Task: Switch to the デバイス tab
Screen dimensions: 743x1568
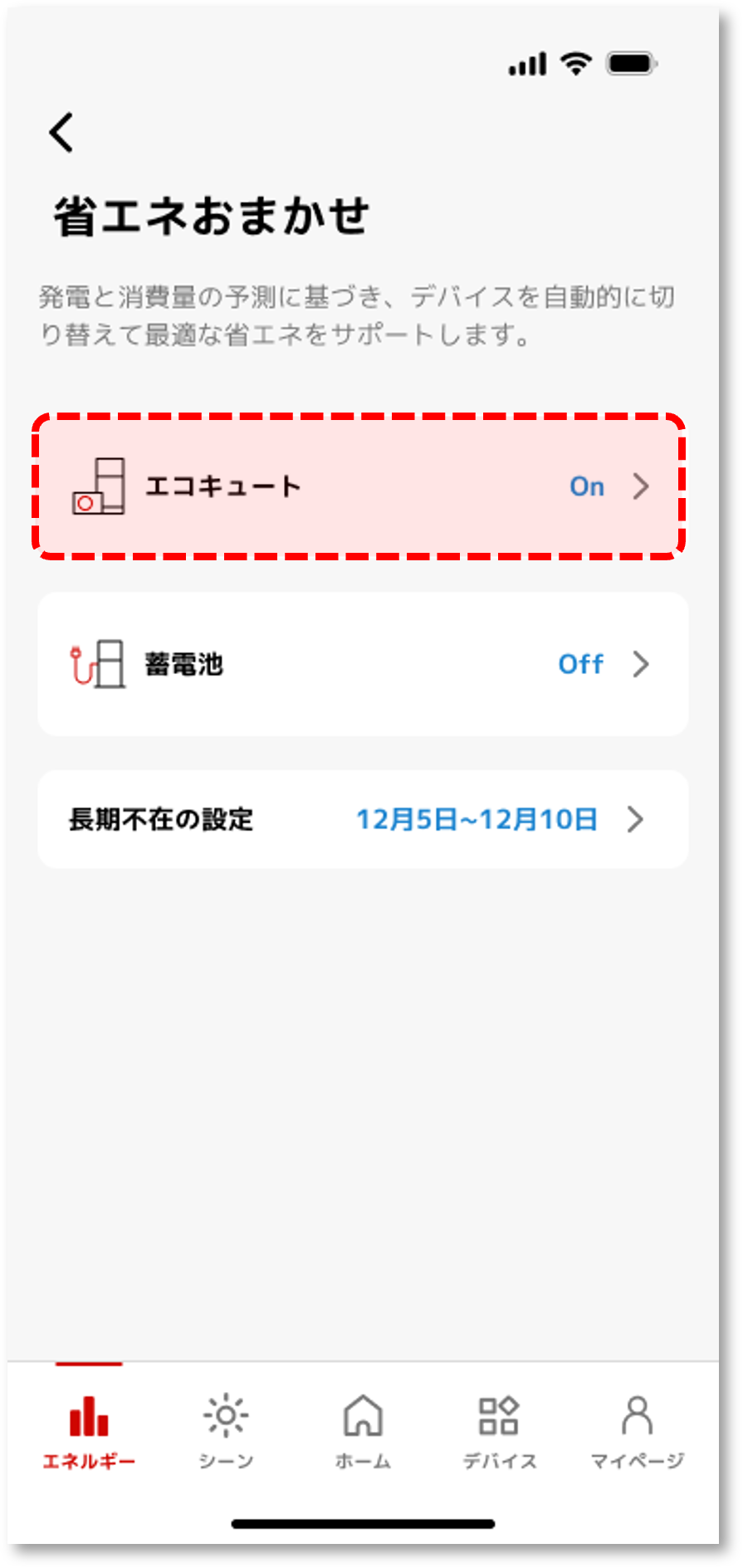Action: coord(499,1432)
